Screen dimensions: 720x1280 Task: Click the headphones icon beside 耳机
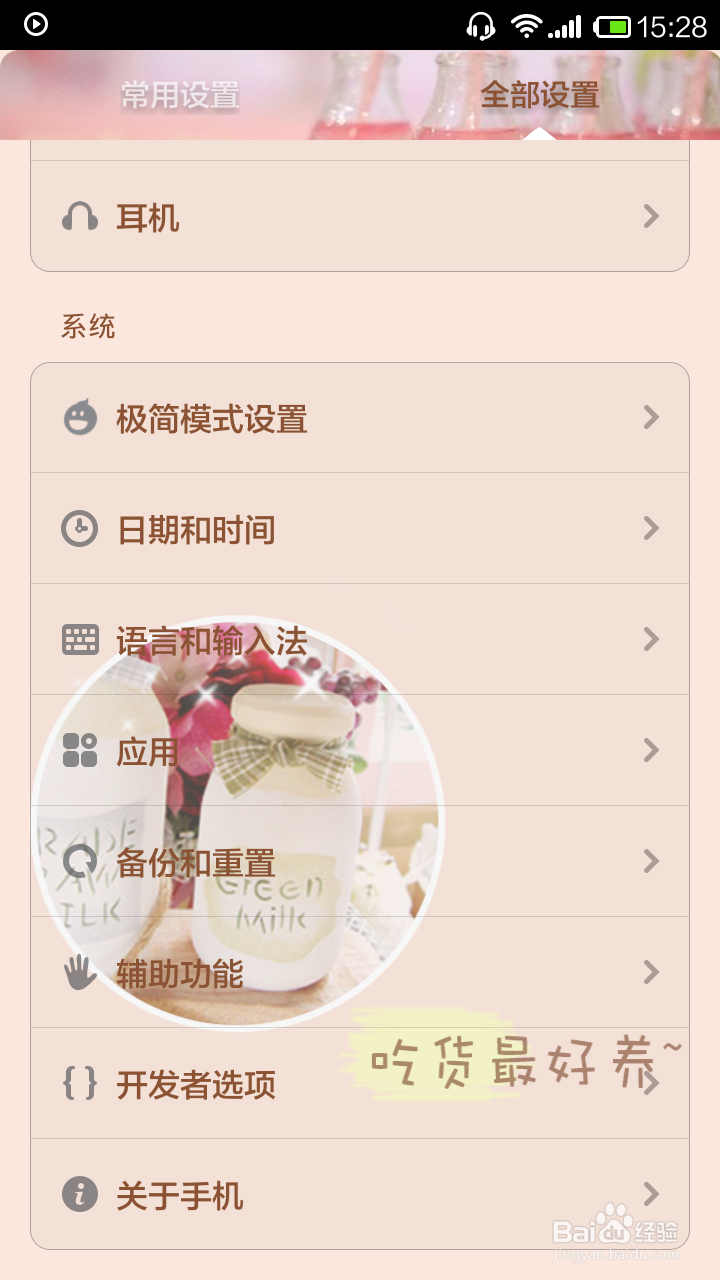tap(80, 217)
